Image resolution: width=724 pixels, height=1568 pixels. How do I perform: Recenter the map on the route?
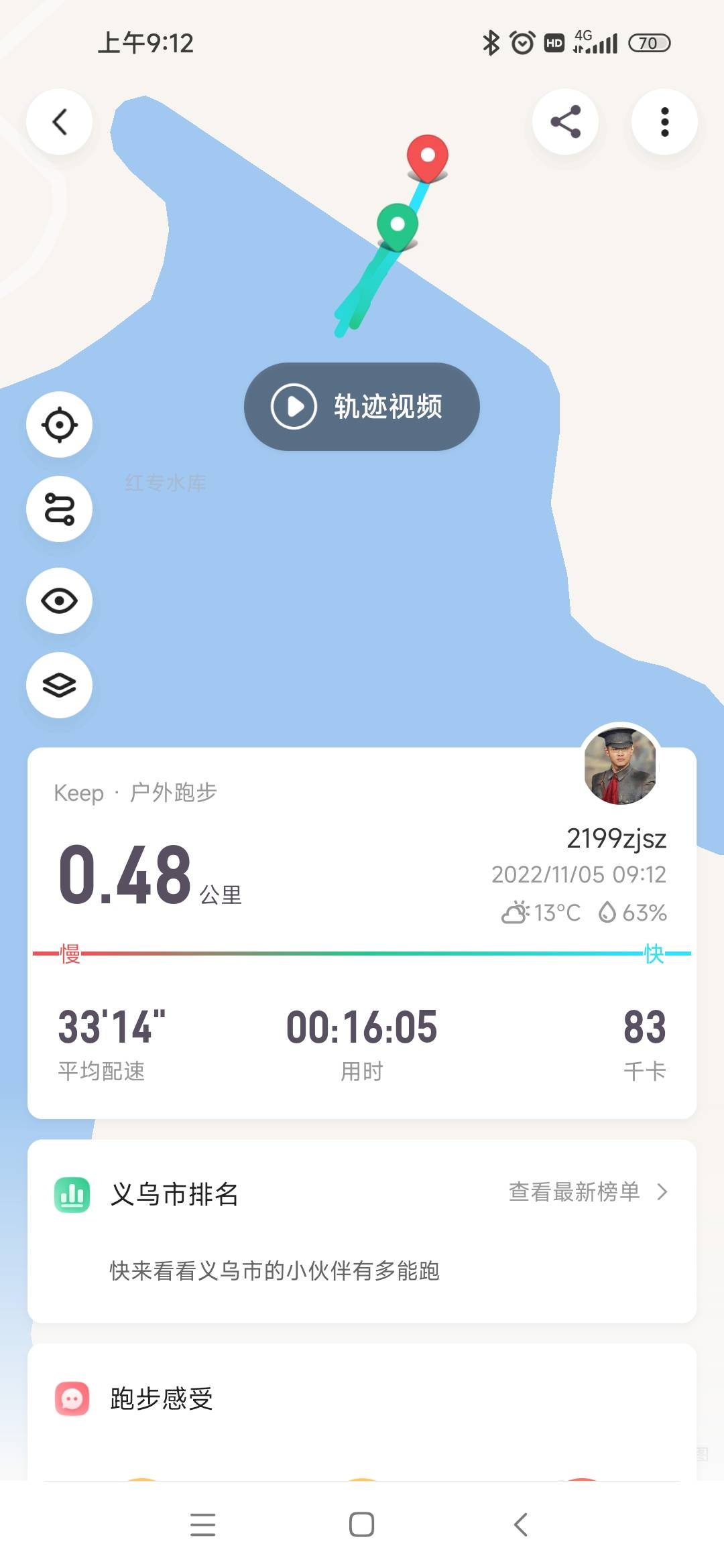[60, 425]
